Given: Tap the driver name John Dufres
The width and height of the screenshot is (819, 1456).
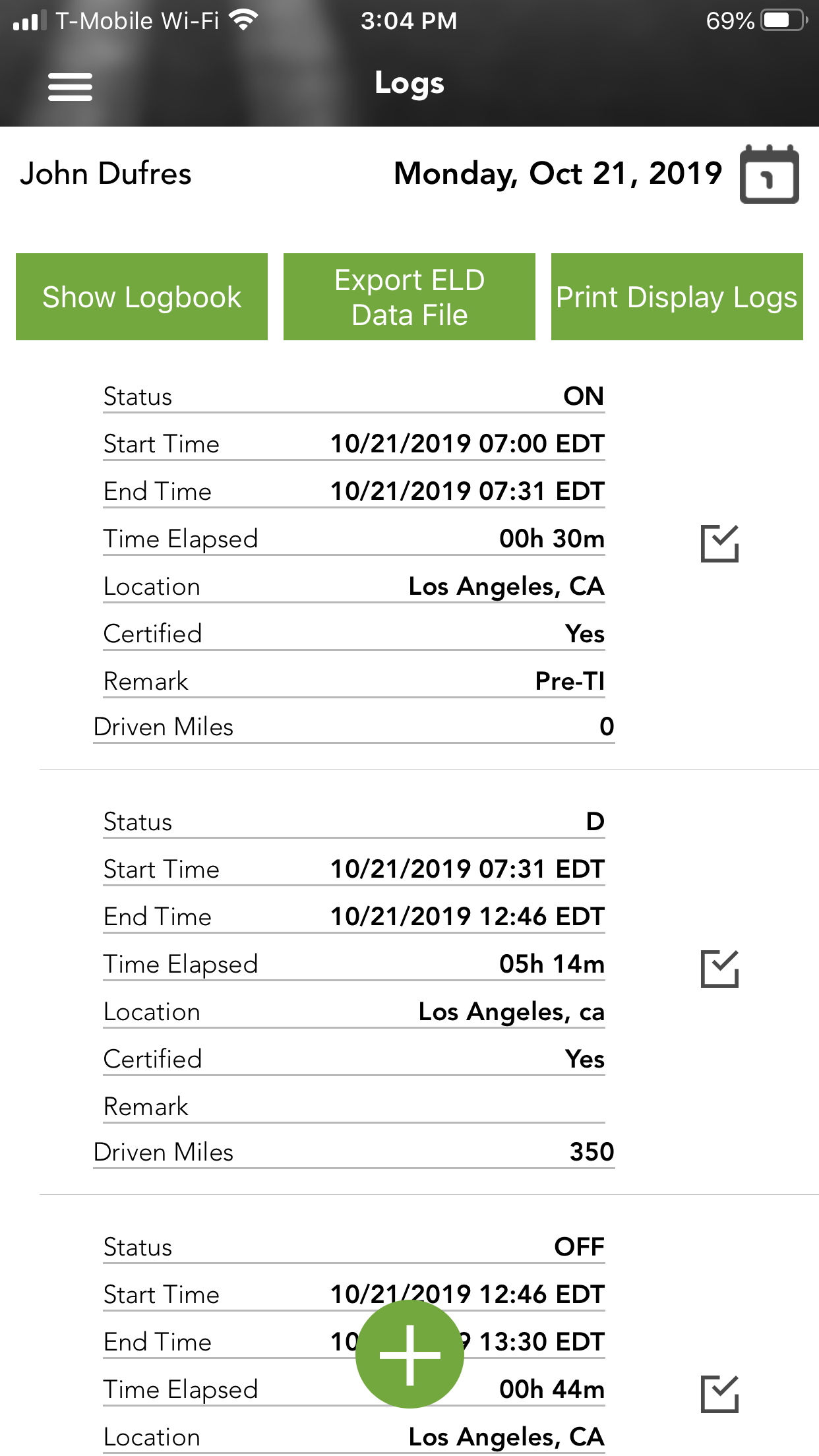Looking at the screenshot, I should (x=107, y=173).
